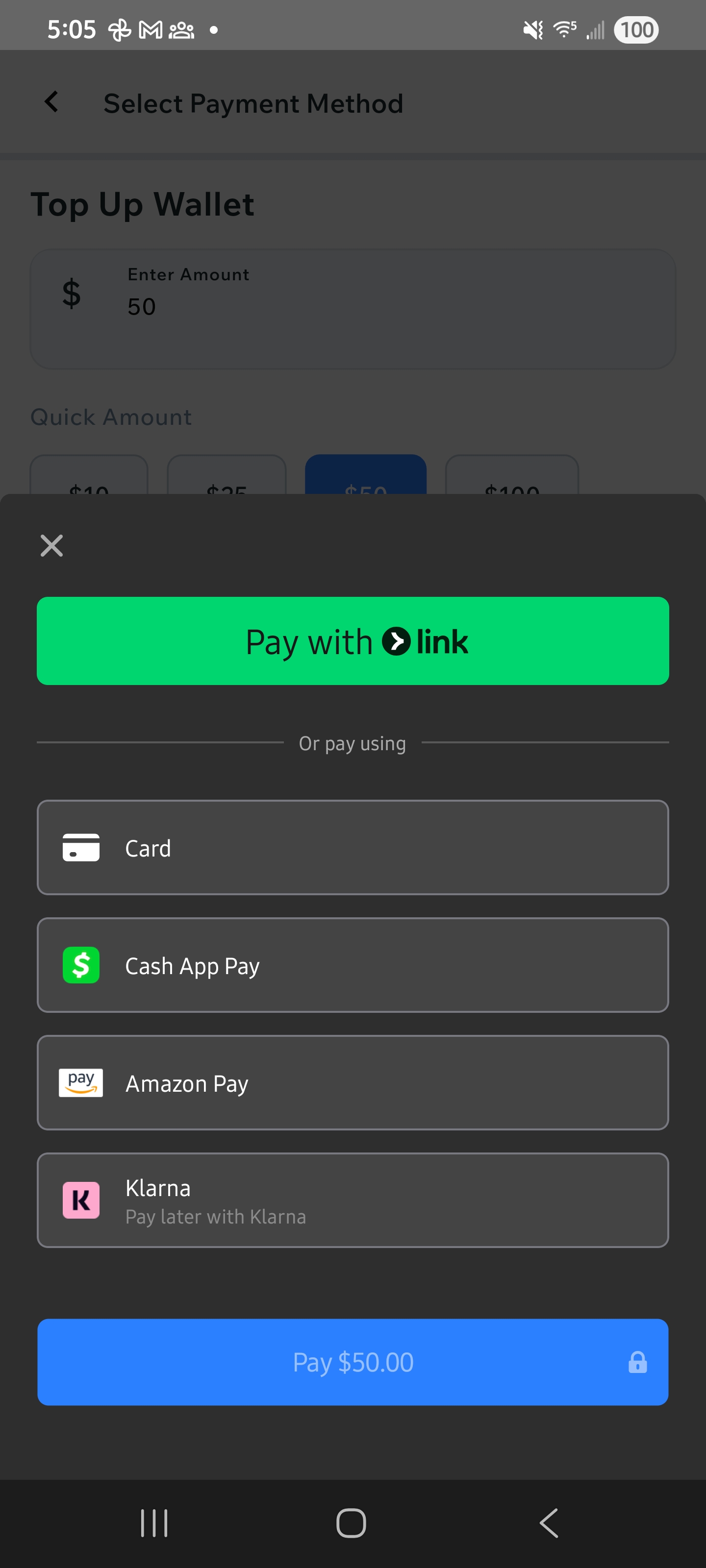Tap the Link arrow logo on green button
The width and height of the screenshot is (706, 1568).
(397, 640)
